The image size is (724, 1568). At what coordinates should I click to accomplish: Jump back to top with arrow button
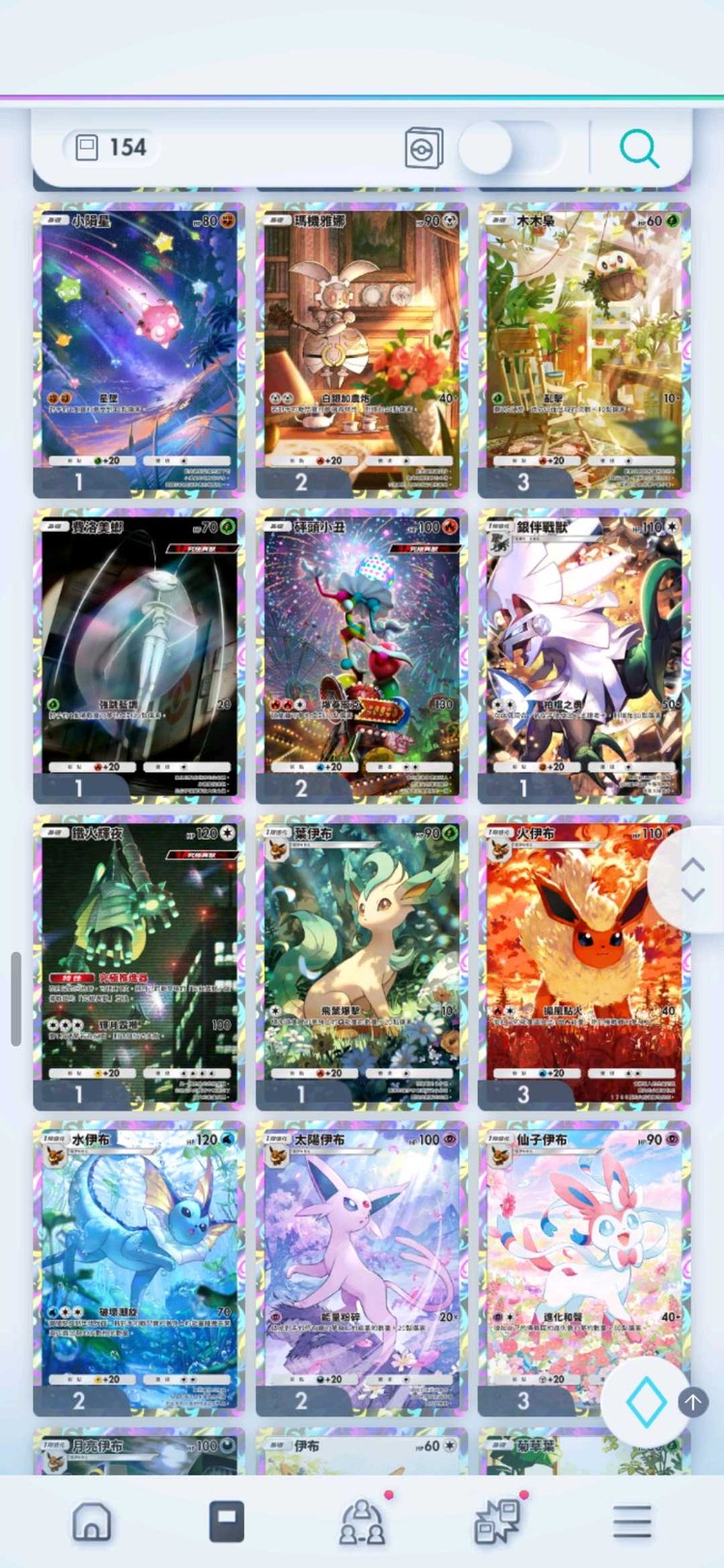693,1402
